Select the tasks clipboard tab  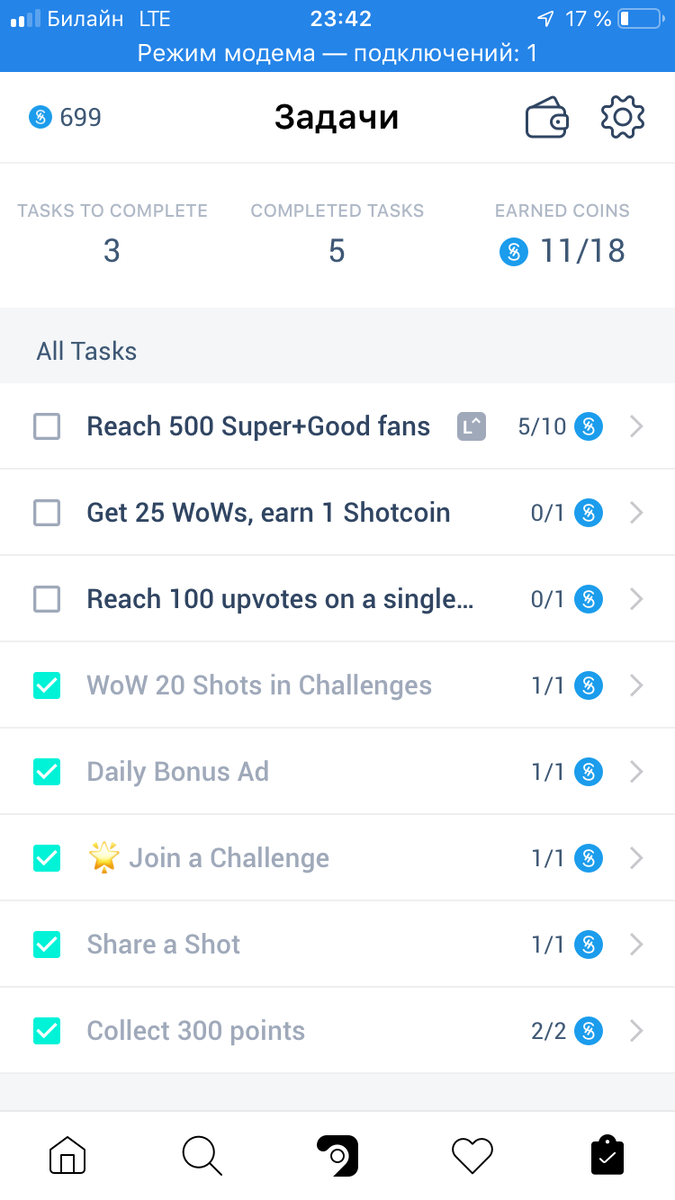click(607, 1156)
